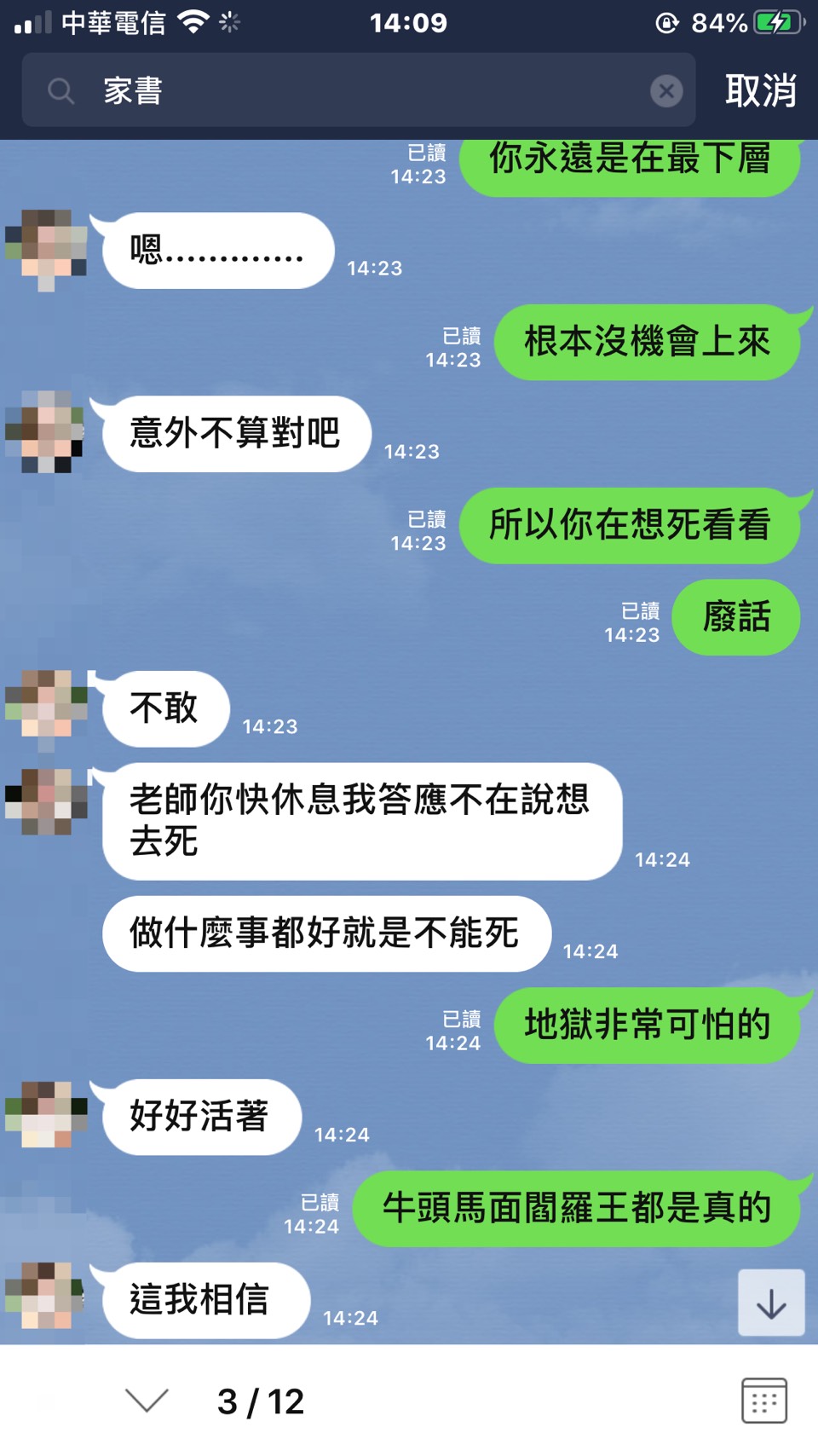Open the calendar date picker
818x1456 pixels.
(x=763, y=1401)
